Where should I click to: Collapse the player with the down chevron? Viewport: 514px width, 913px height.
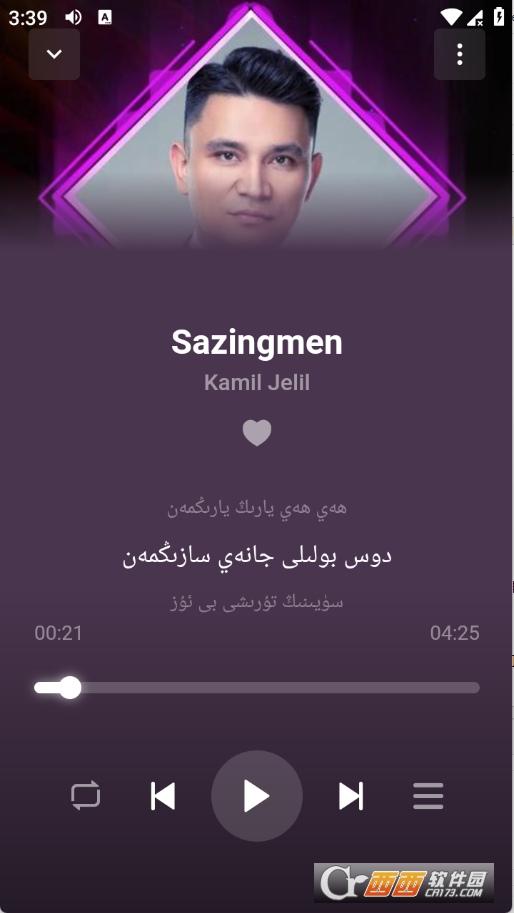54,54
